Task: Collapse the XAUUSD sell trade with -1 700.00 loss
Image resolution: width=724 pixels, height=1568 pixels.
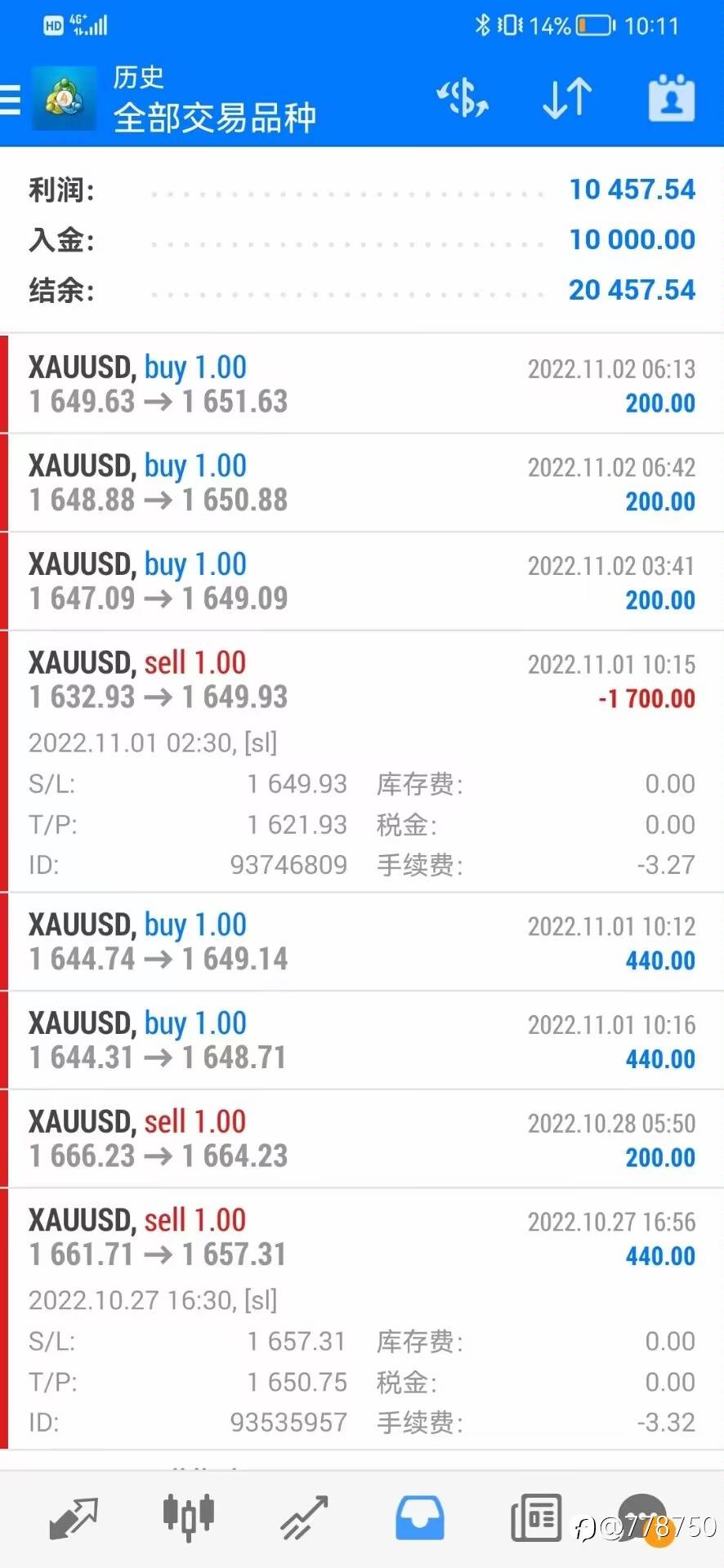Action: (x=362, y=762)
